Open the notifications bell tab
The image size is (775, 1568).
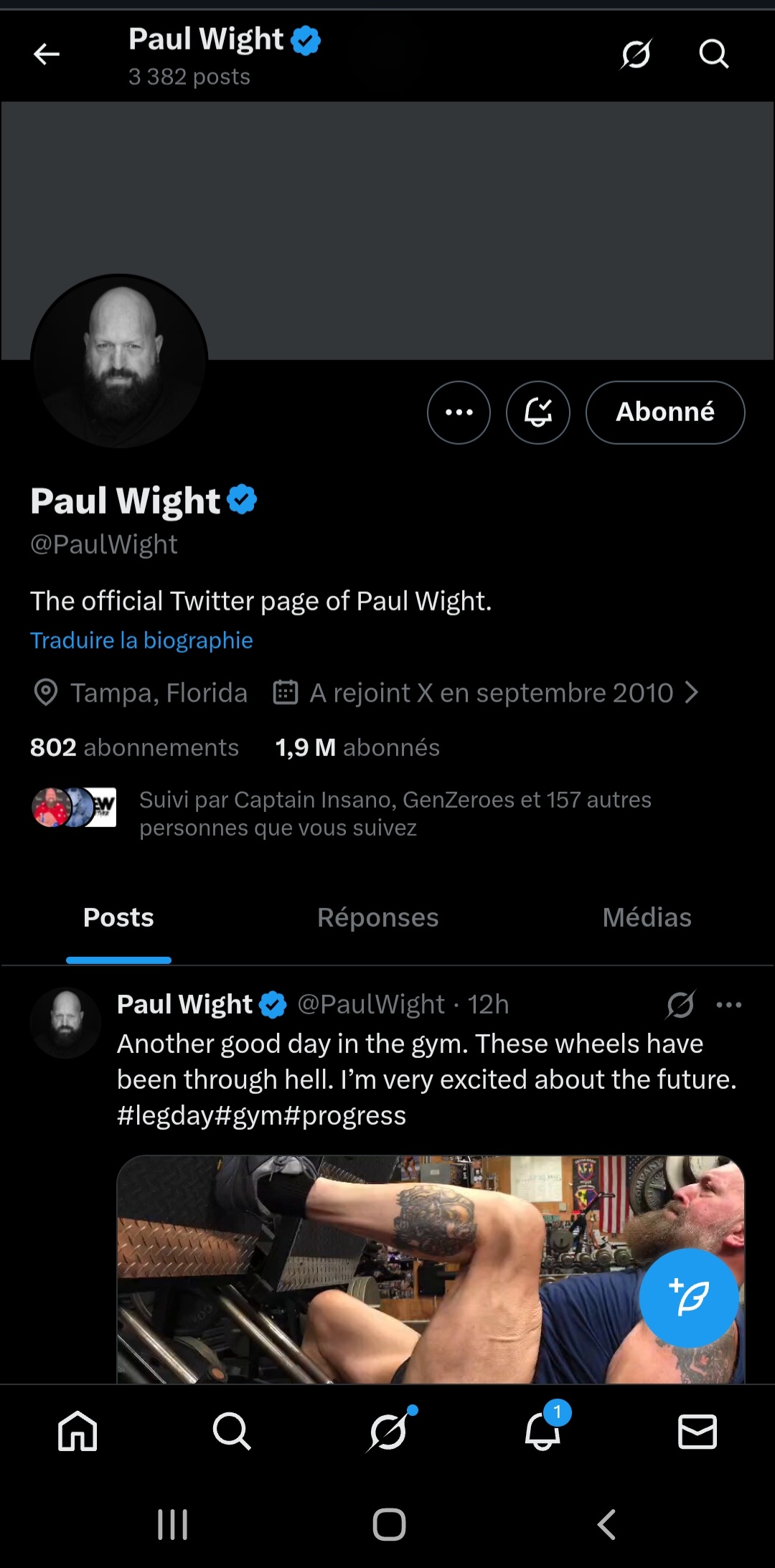(x=542, y=1432)
